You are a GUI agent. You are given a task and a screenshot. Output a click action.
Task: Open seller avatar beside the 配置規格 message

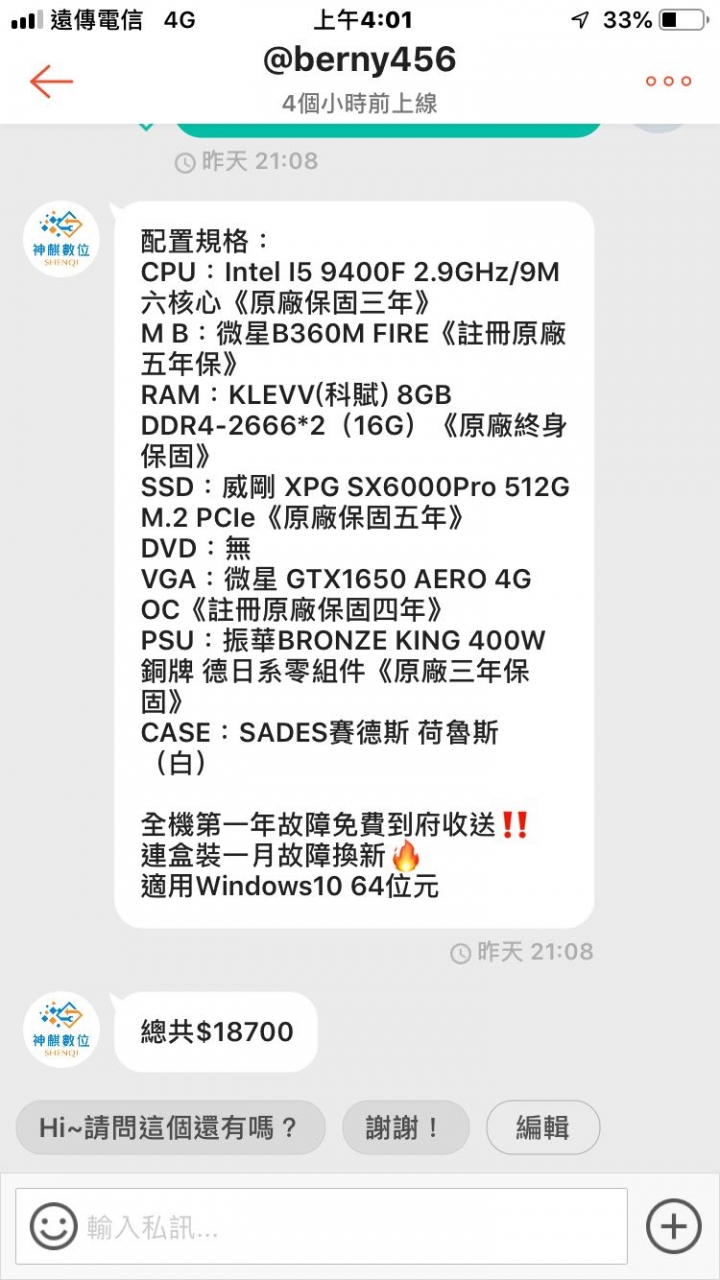tap(61, 239)
